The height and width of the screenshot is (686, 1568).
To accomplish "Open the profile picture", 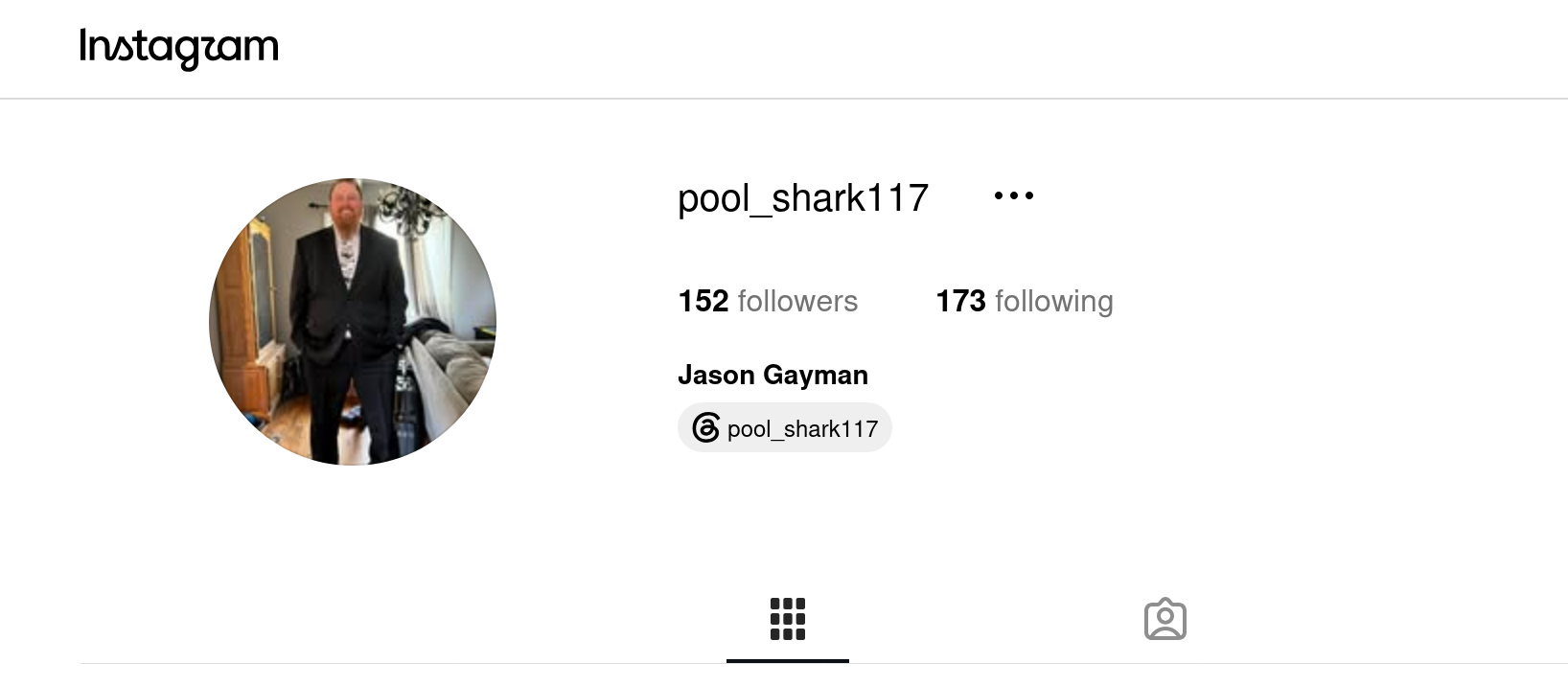I will click(353, 322).
